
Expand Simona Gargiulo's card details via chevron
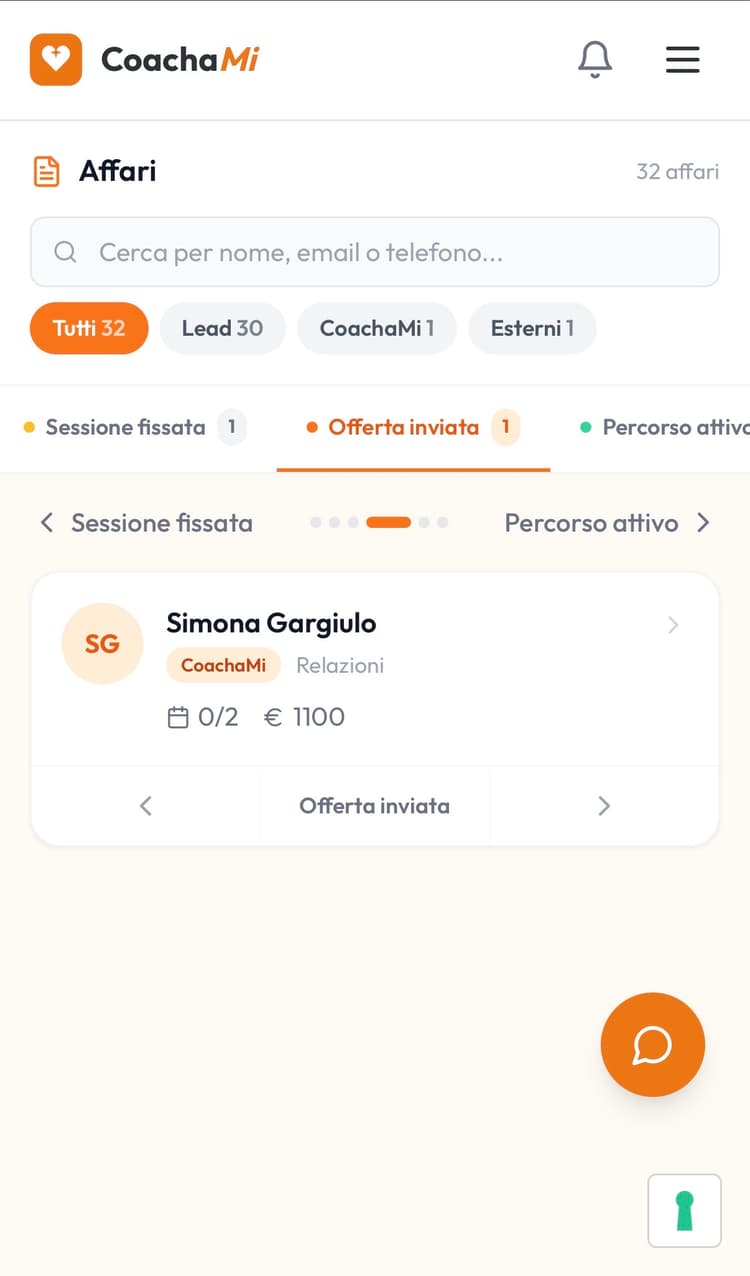[x=673, y=624]
